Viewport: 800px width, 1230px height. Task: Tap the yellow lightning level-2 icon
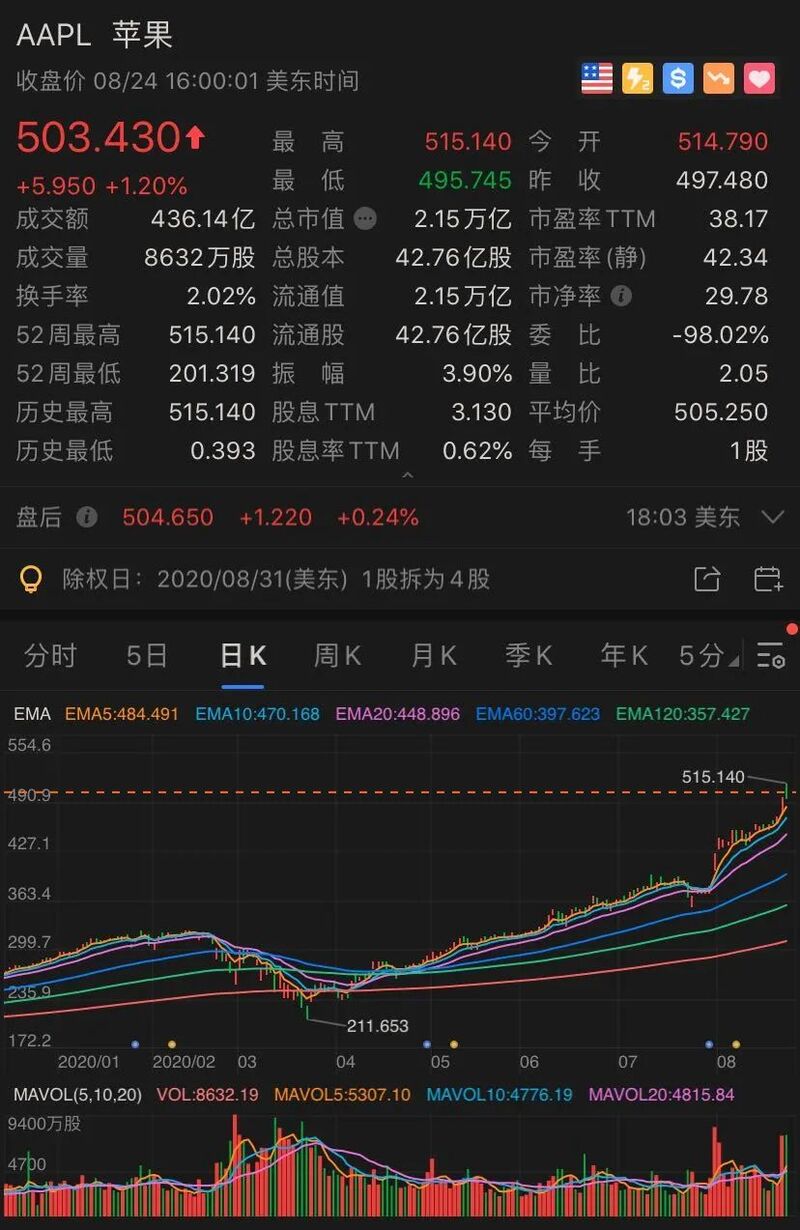pos(637,78)
